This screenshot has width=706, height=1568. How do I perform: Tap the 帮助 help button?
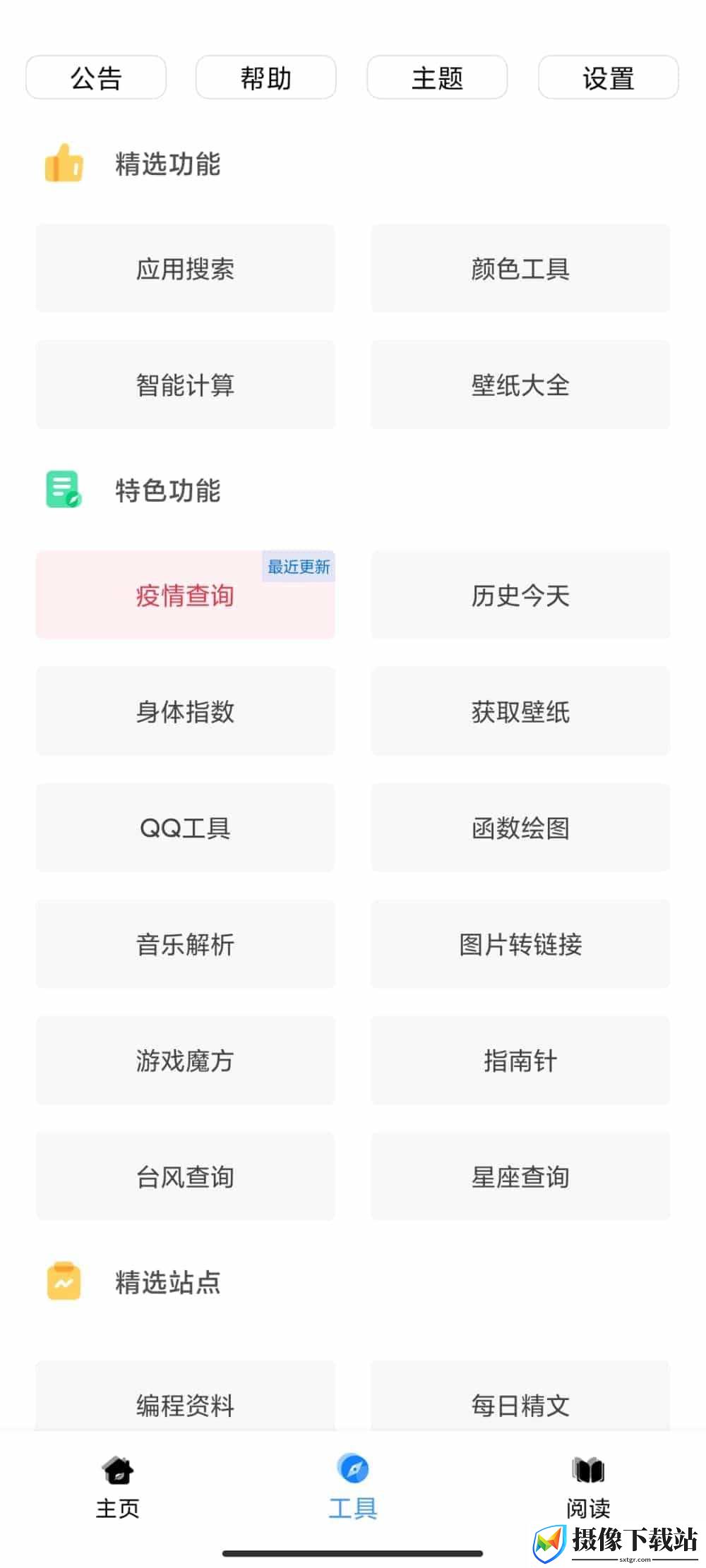point(266,78)
